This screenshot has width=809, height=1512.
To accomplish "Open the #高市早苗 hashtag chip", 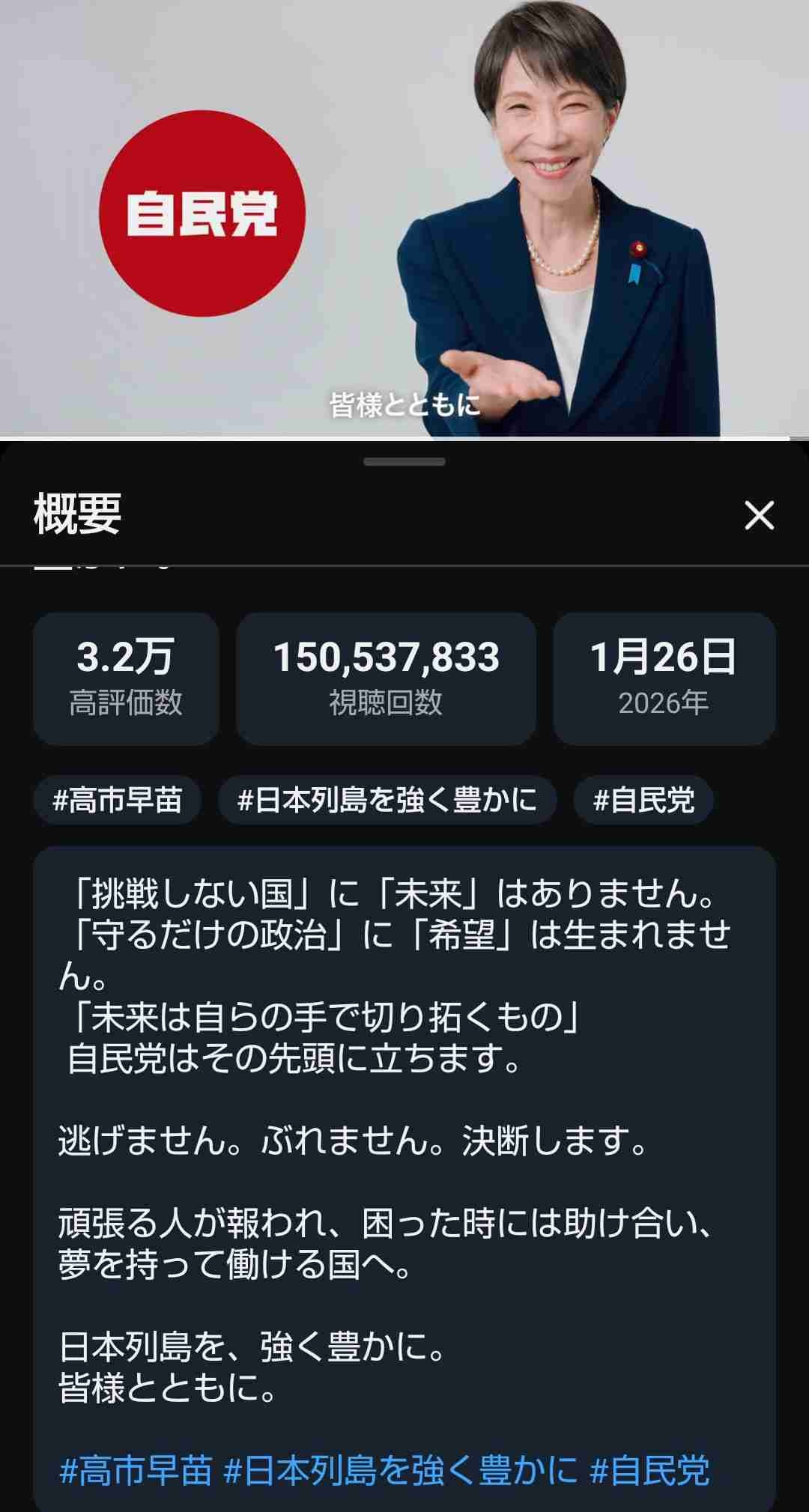I will [118, 800].
